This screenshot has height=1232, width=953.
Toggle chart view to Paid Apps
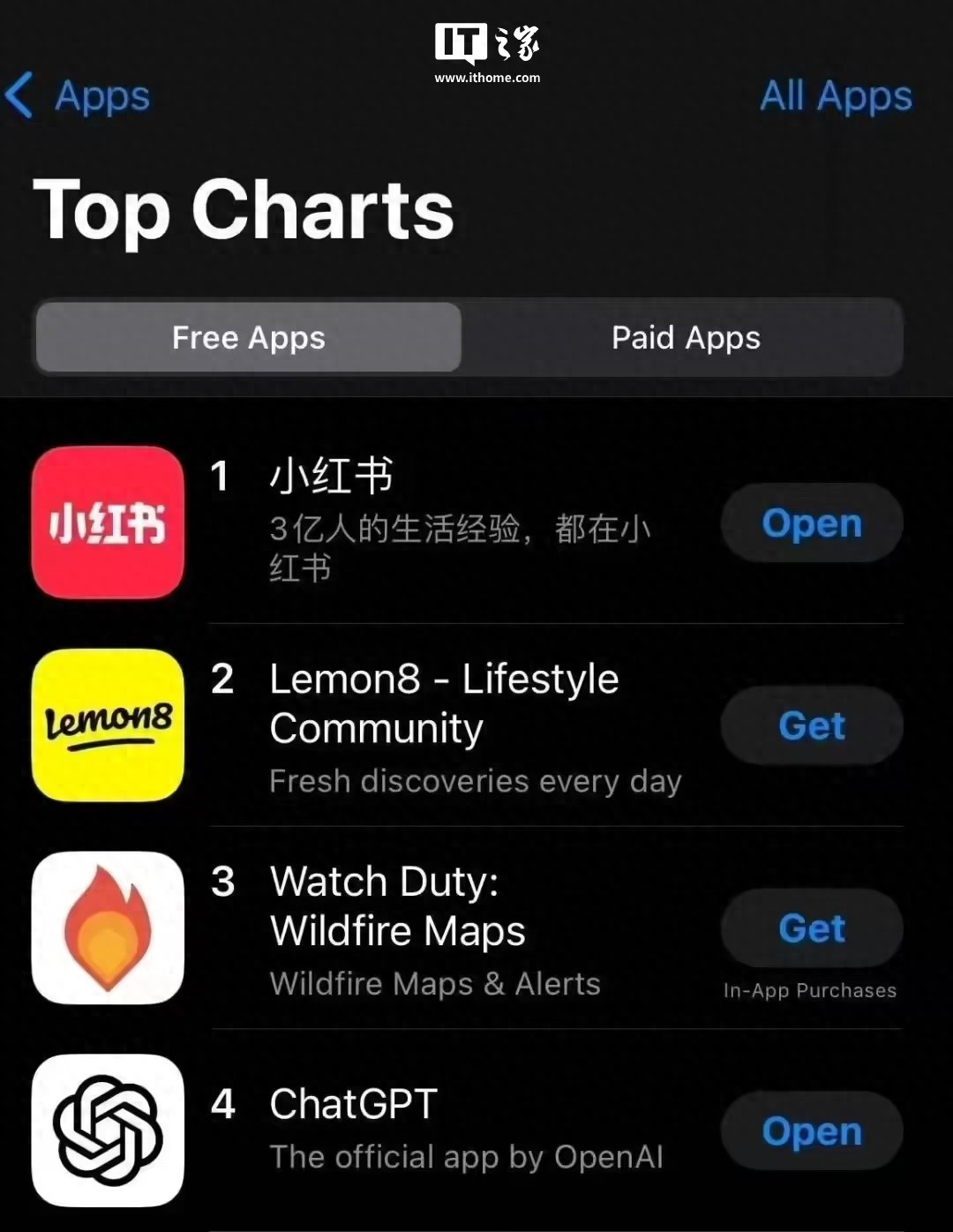click(685, 337)
